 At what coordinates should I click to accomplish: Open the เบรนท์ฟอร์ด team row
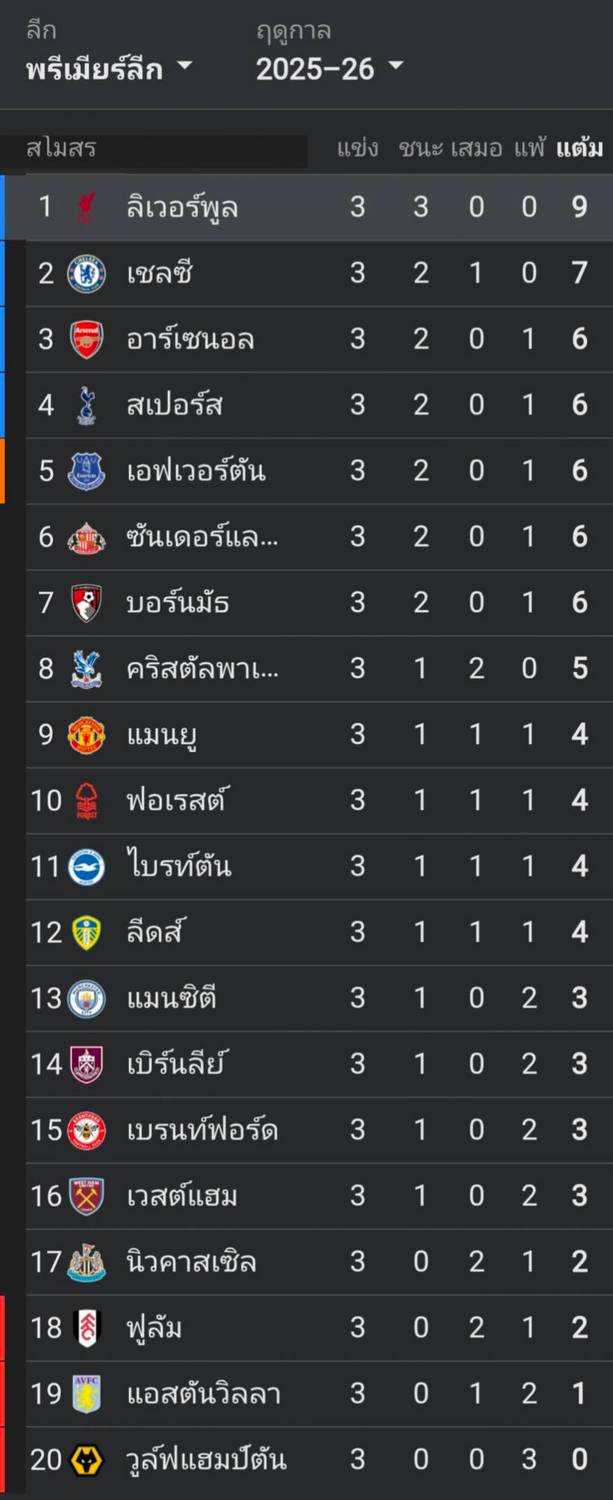(x=202, y=1130)
